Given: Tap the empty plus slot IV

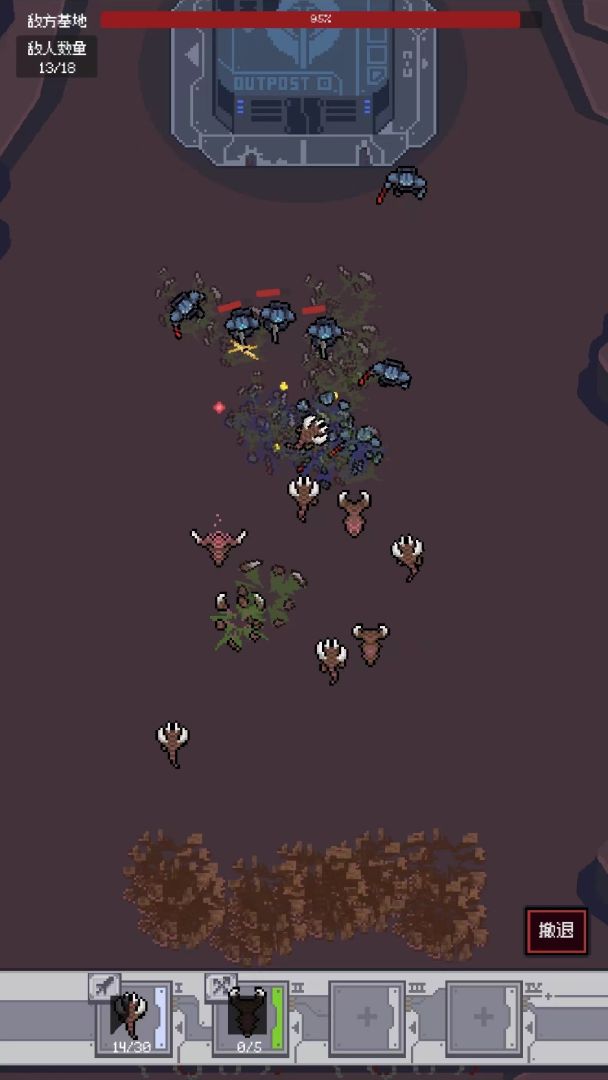Looking at the screenshot, I should point(483,1017).
